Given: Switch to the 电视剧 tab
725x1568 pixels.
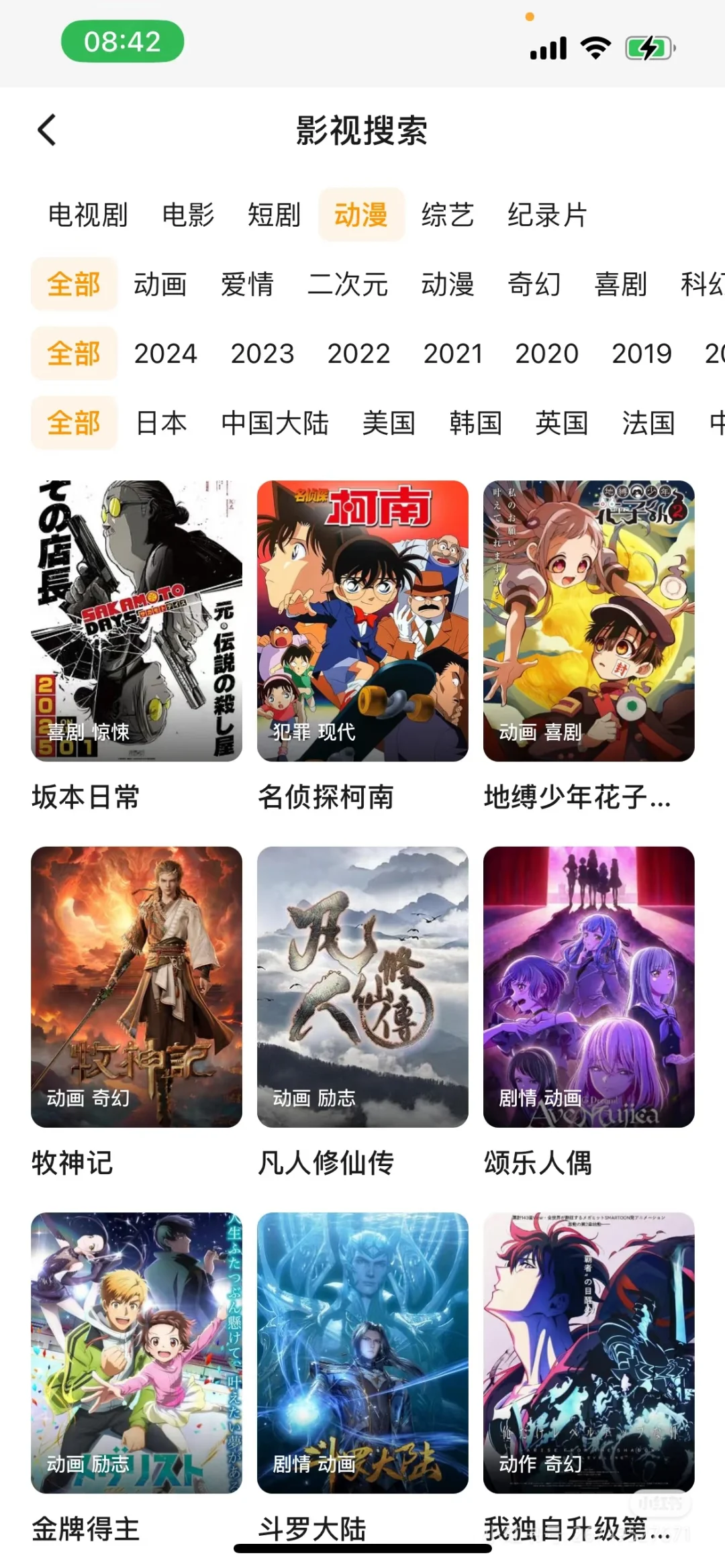Looking at the screenshot, I should 88,215.
